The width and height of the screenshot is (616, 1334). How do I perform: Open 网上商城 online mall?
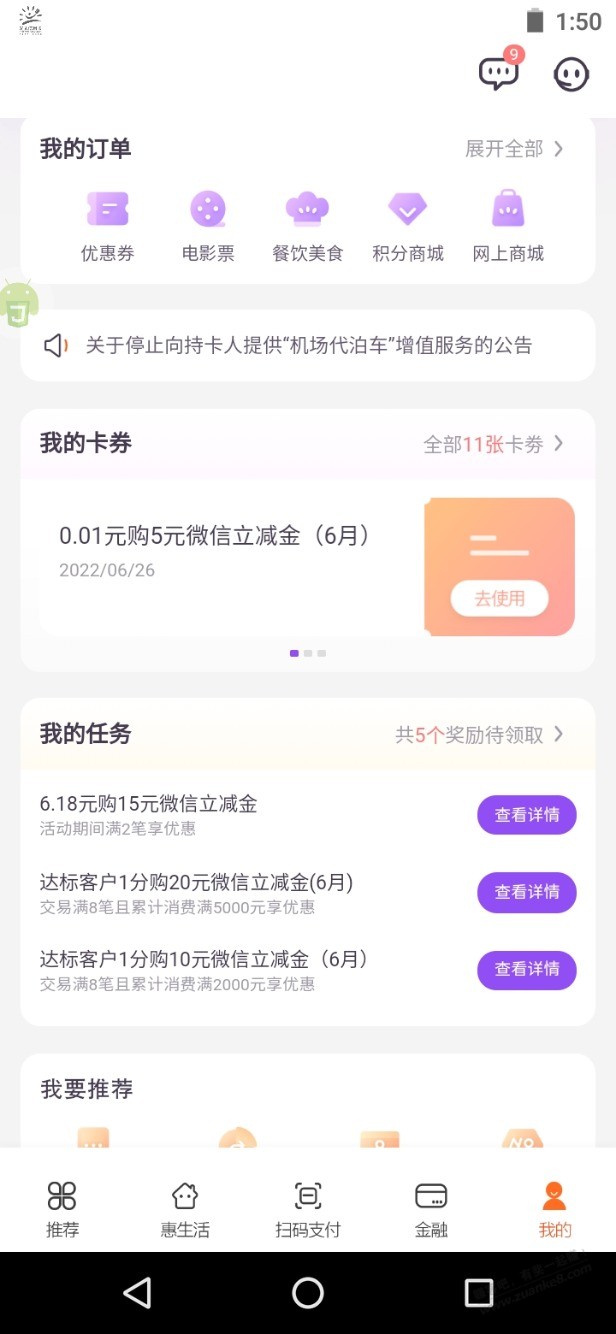click(508, 226)
